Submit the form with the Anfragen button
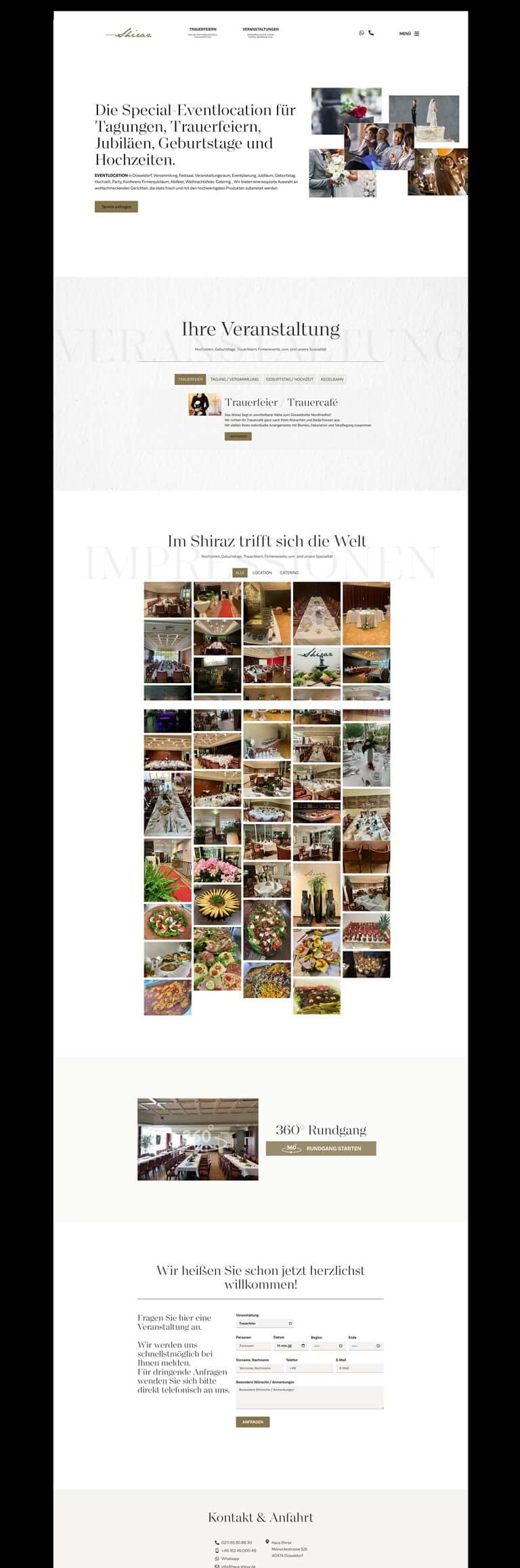The height and width of the screenshot is (1568, 520). tap(253, 1421)
